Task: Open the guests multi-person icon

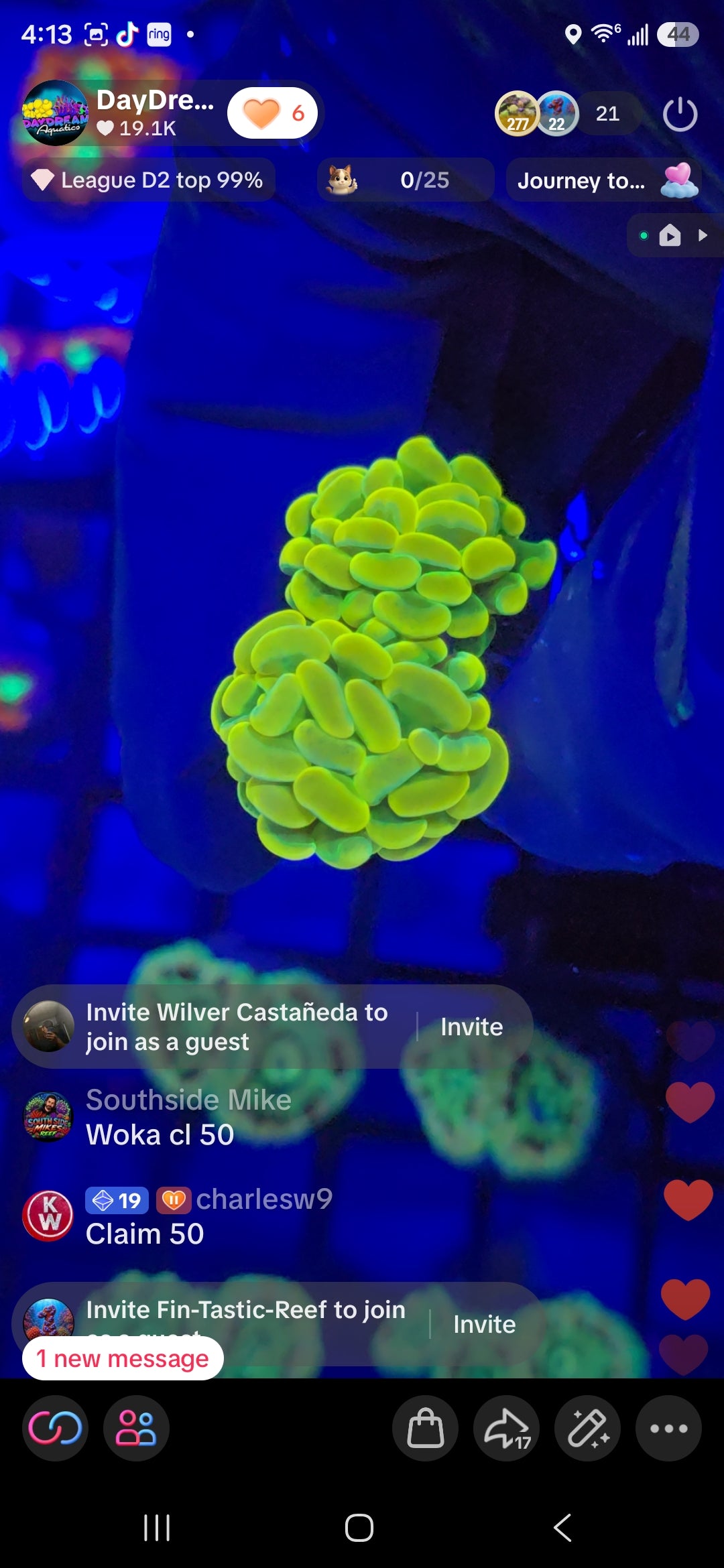Action: pos(136,1428)
